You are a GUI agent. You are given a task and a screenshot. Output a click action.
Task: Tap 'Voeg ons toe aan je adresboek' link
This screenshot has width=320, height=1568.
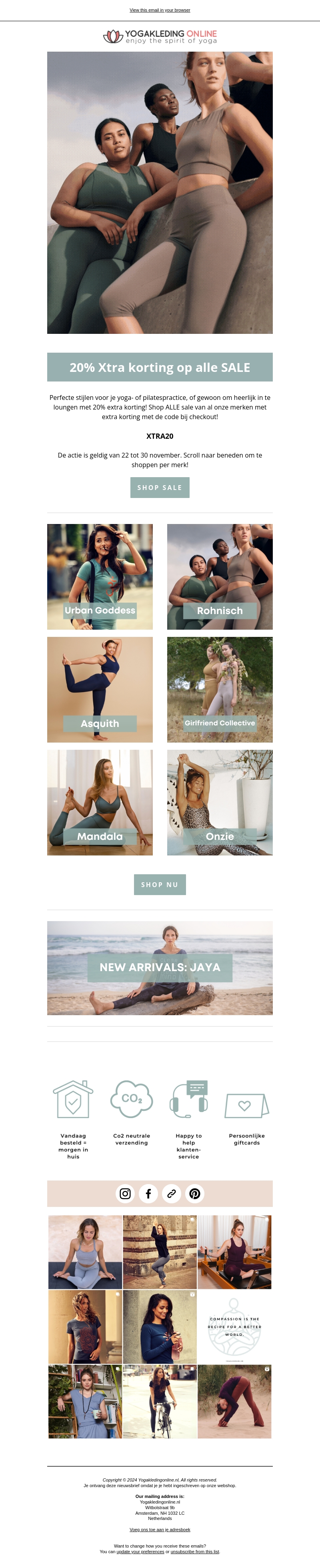(159, 1530)
